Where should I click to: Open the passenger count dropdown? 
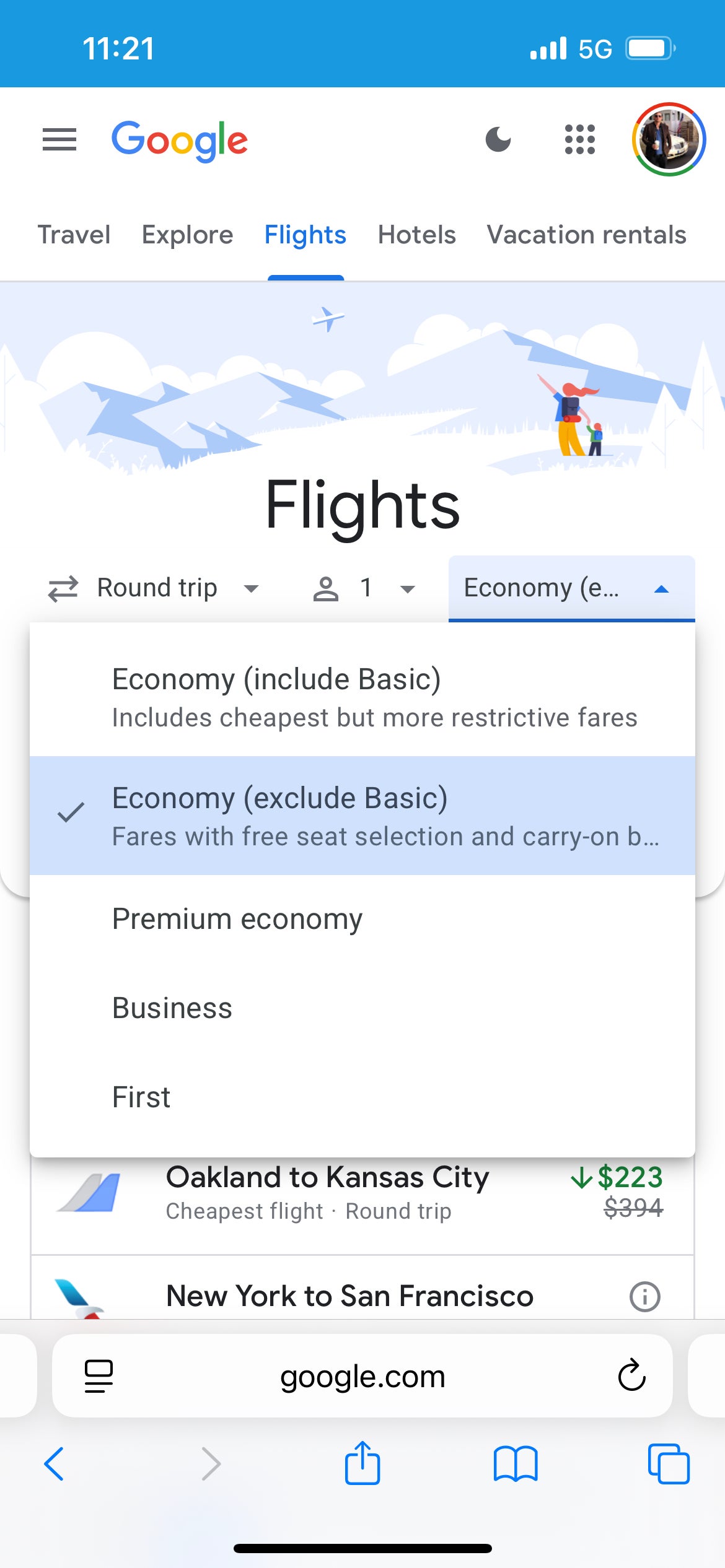384,588
